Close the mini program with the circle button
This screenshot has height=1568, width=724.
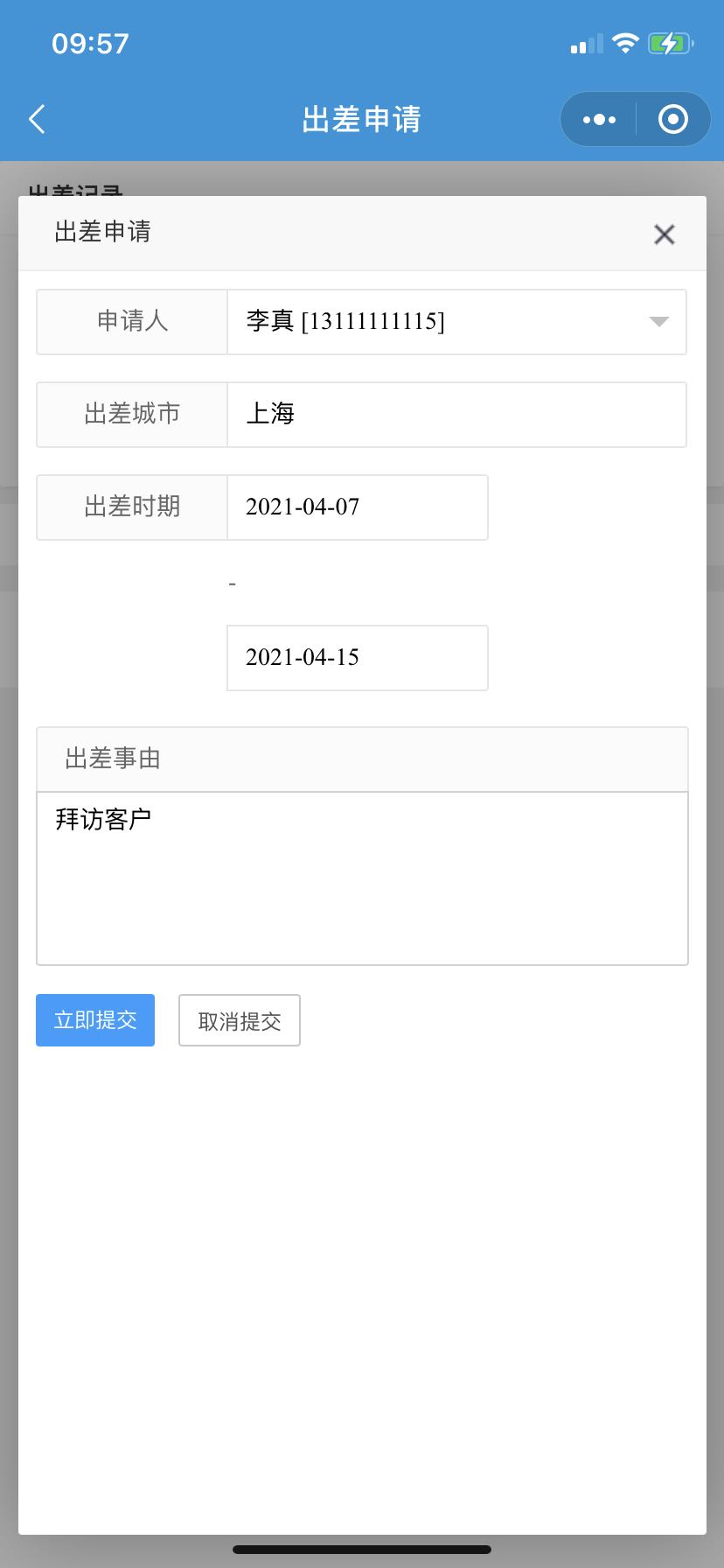[x=672, y=119]
